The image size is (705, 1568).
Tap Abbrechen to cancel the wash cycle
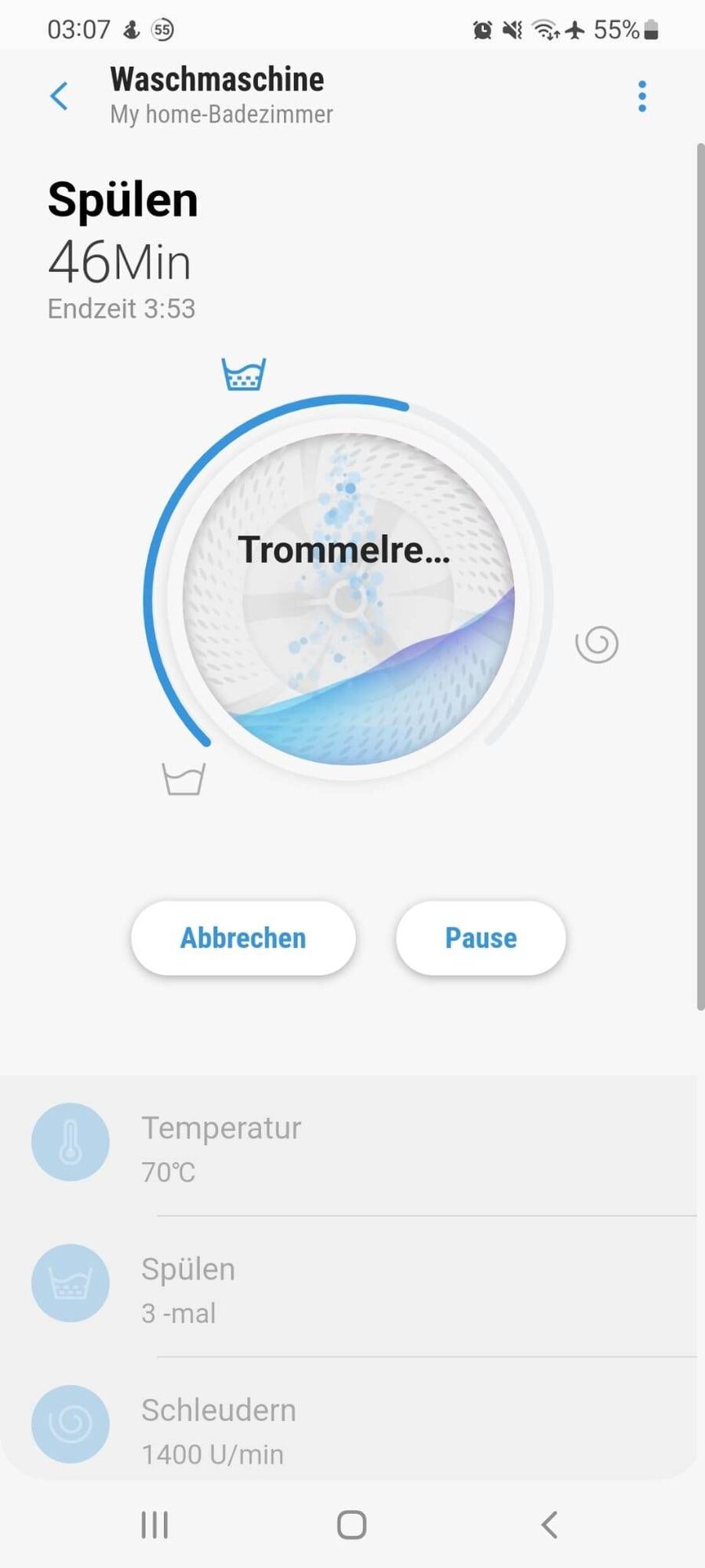243,938
